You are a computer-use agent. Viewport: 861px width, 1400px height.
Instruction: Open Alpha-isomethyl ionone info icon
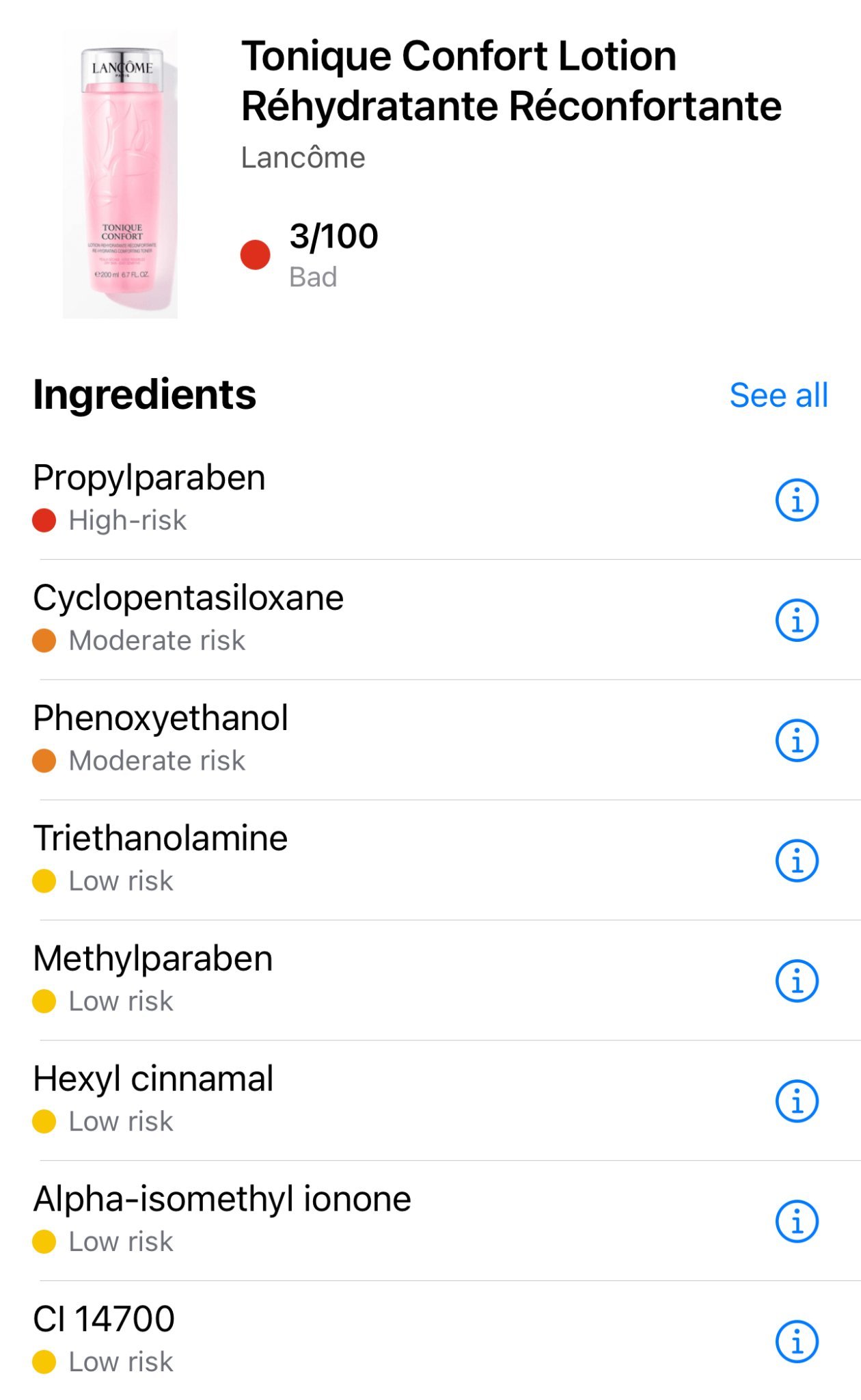click(x=796, y=1222)
